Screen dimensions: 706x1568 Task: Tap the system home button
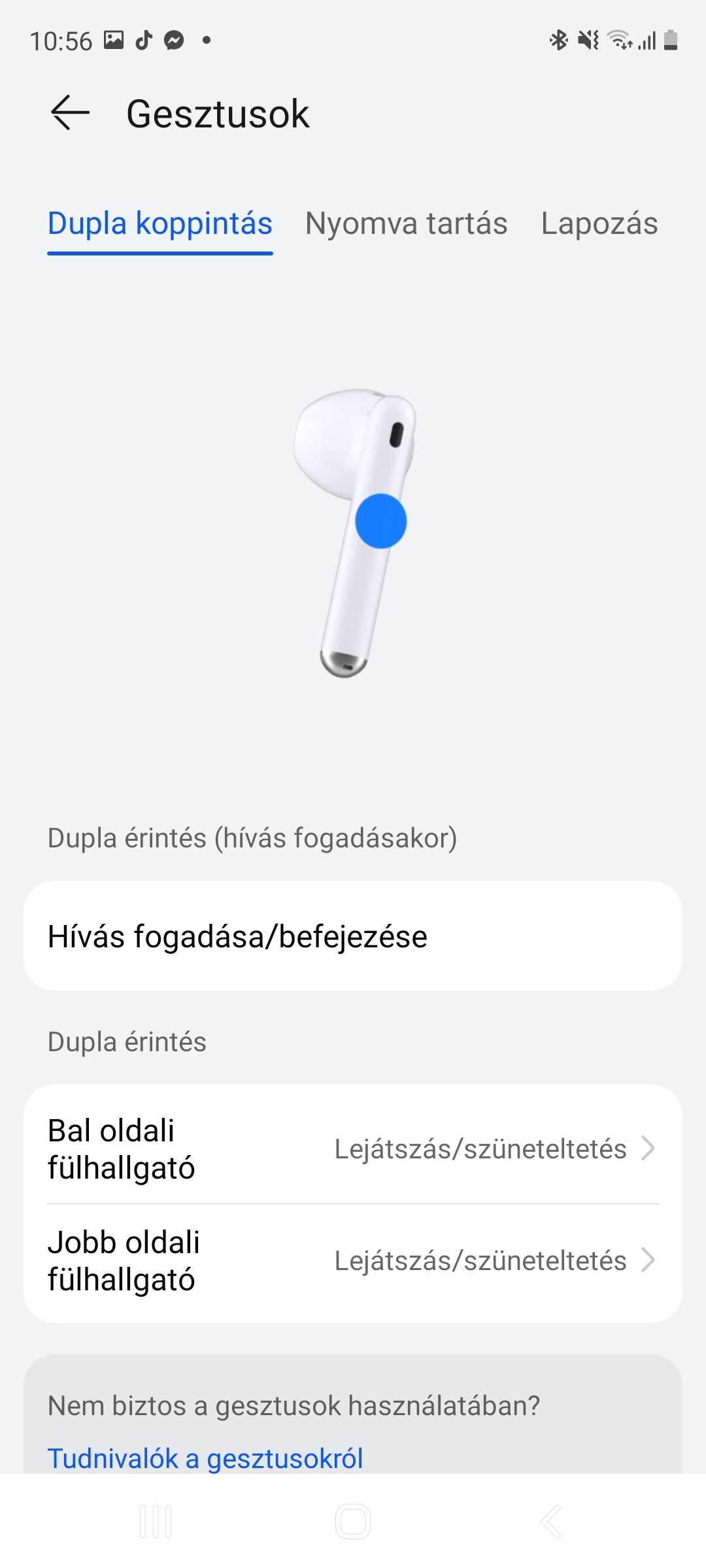tap(353, 1521)
